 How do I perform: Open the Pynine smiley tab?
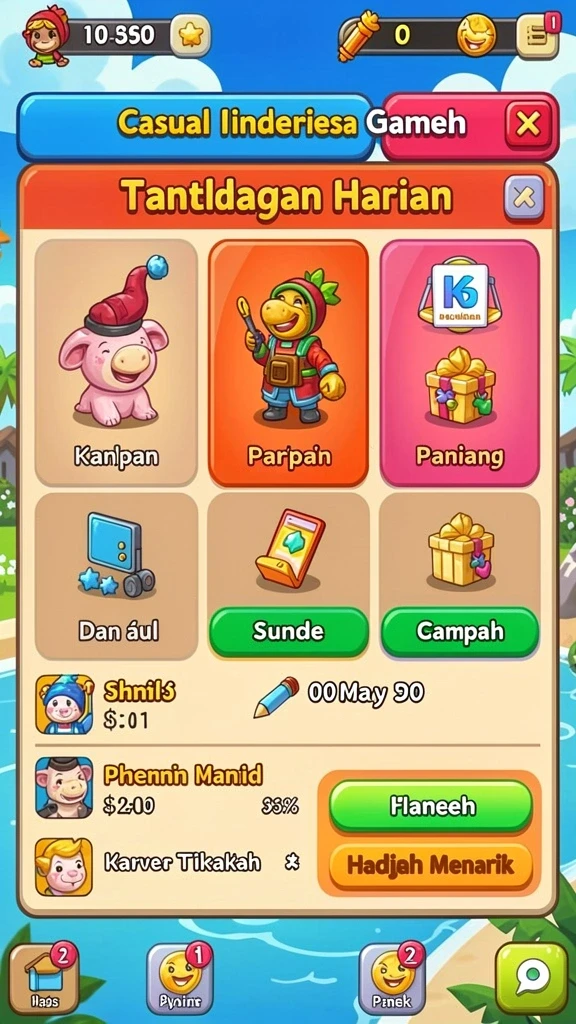tap(181, 978)
